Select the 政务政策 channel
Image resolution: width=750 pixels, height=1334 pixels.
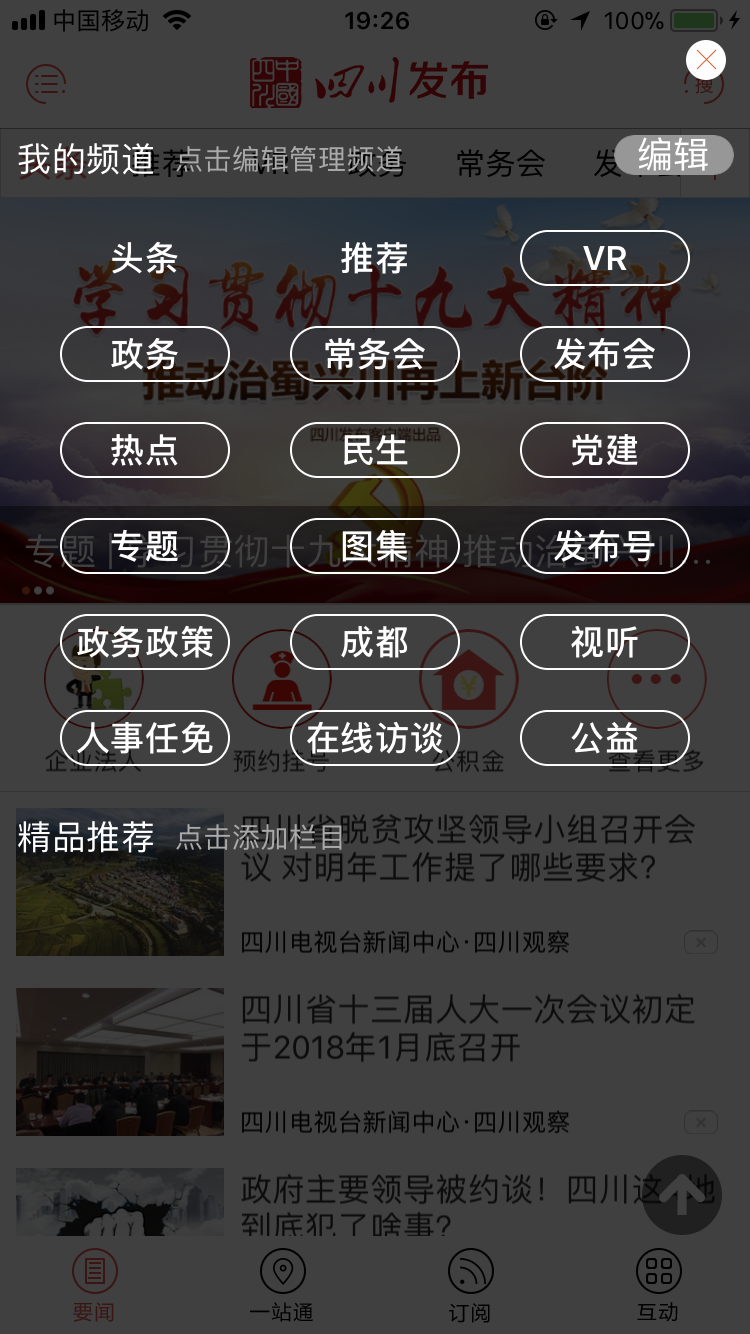click(x=145, y=642)
